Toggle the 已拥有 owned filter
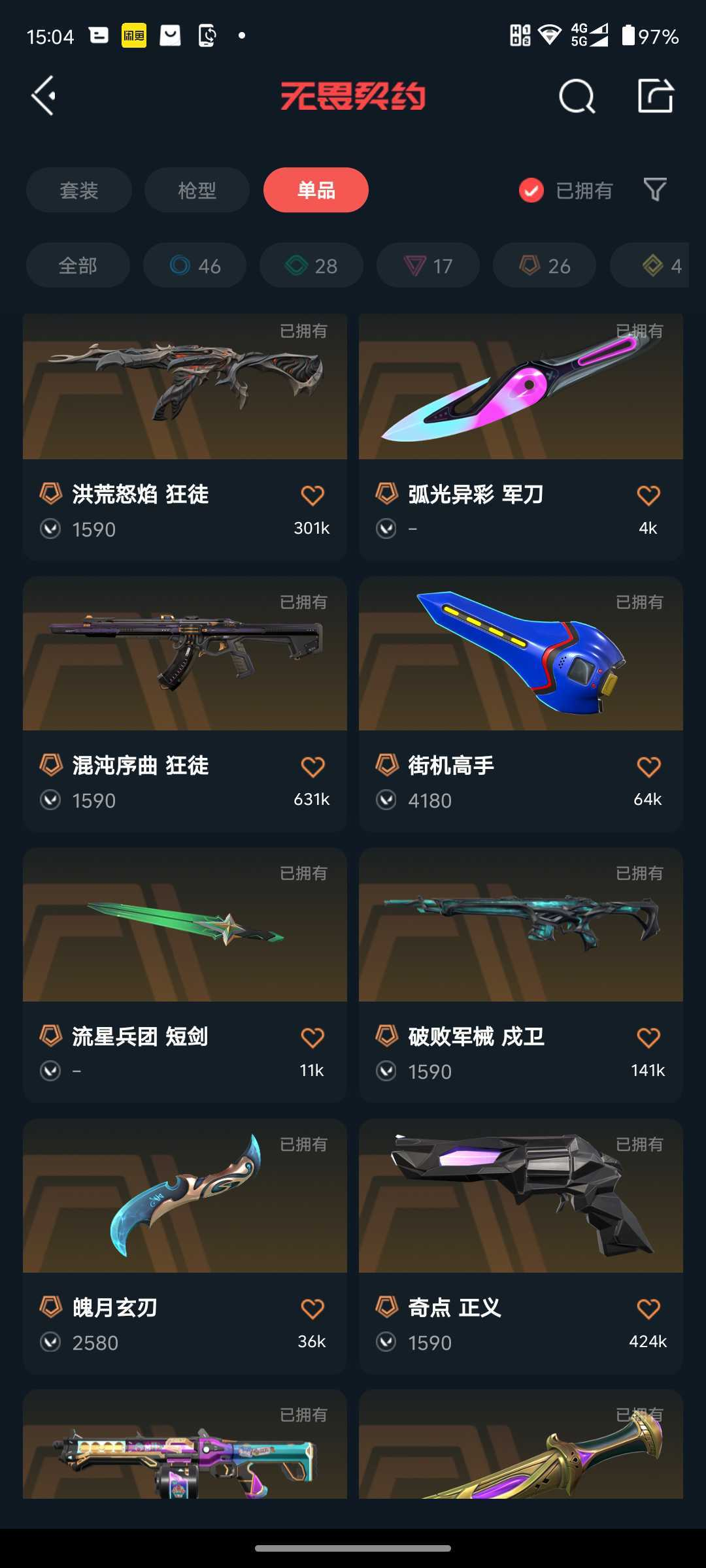 click(565, 190)
